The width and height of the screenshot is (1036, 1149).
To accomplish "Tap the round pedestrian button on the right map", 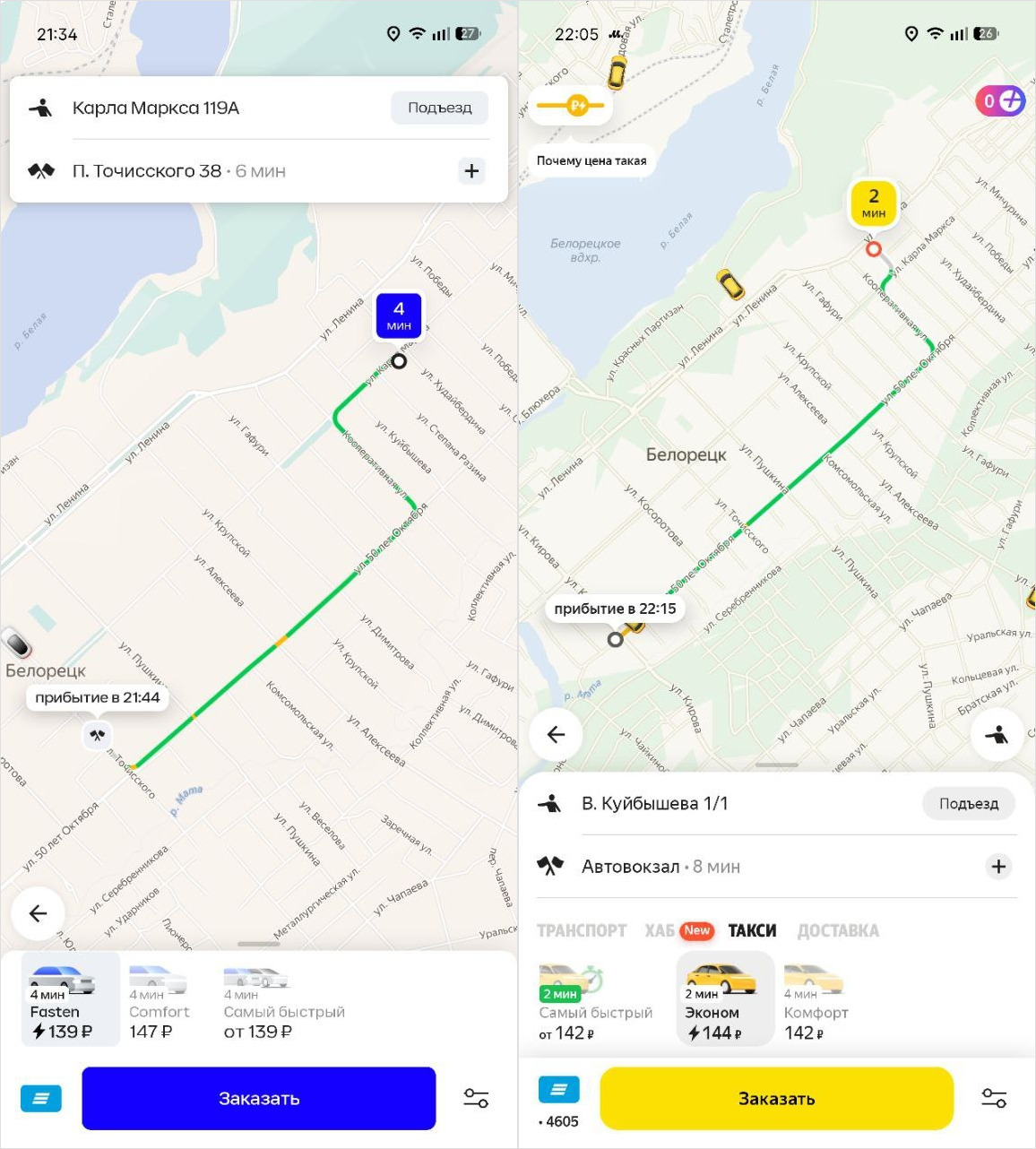I will pyautogui.click(x=997, y=734).
